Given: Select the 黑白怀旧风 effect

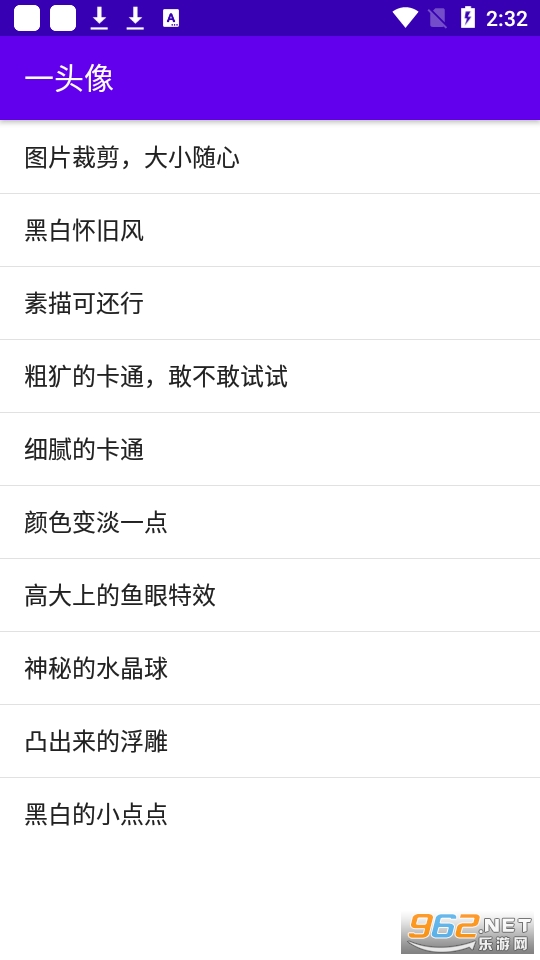Looking at the screenshot, I should pos(270,230).
